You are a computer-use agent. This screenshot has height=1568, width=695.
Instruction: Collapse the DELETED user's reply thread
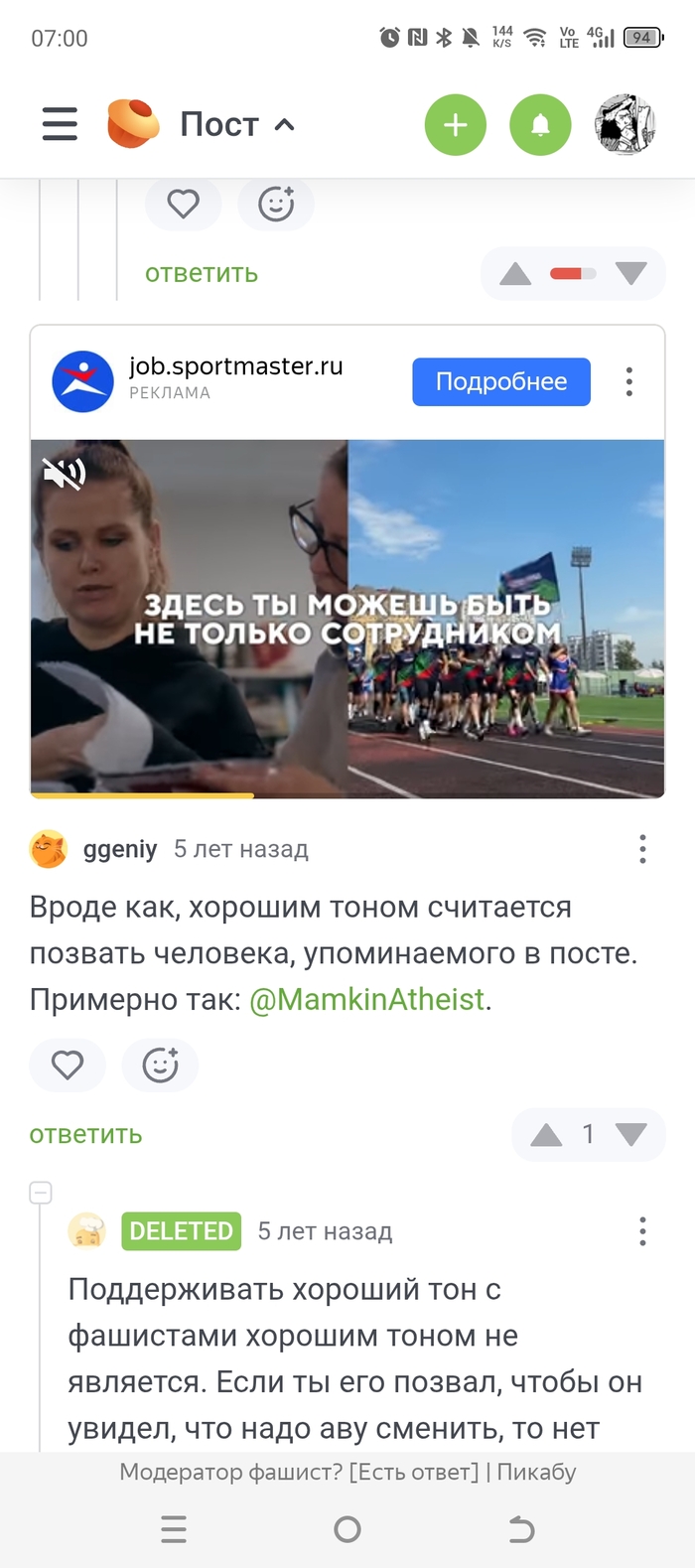coord(41,1193)
